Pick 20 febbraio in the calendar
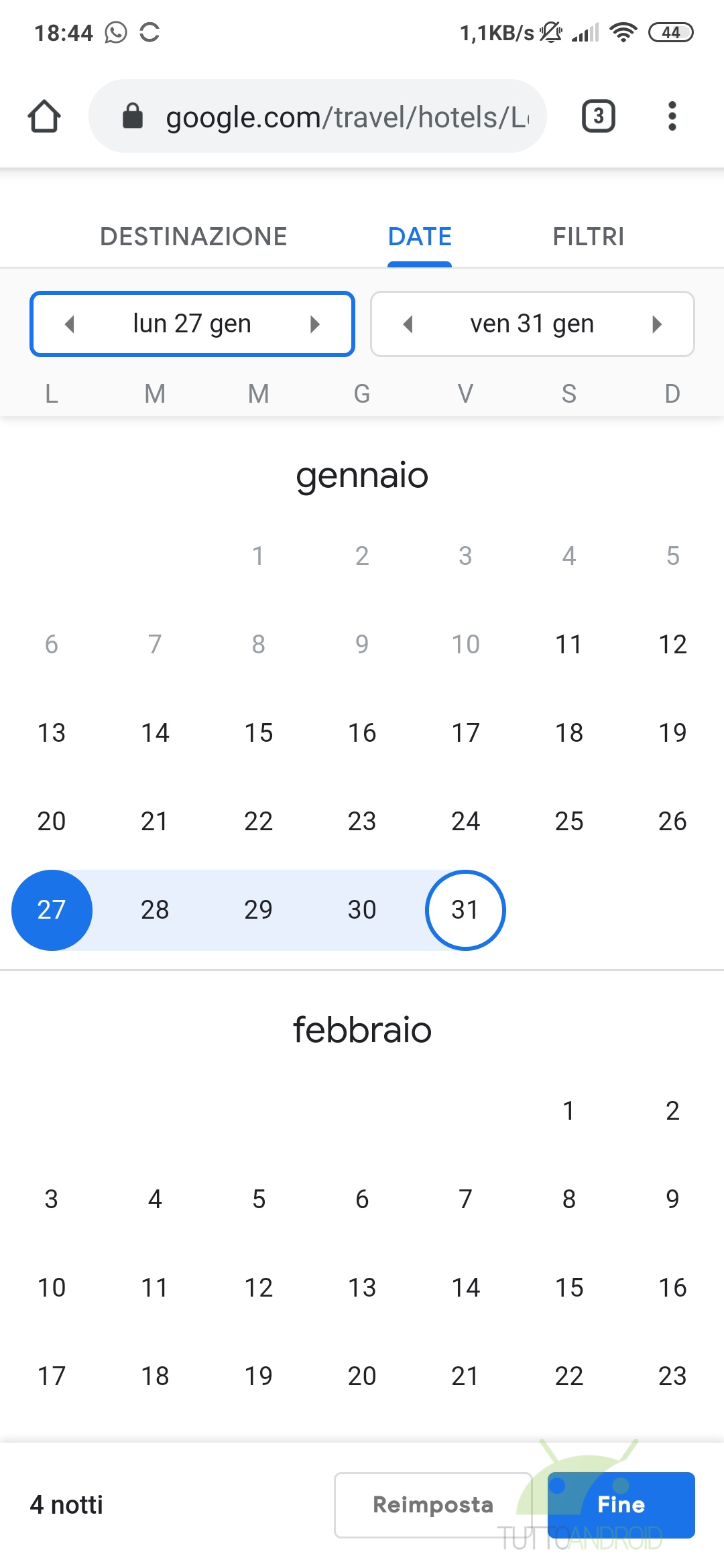724x1568 pixels. (362, 1376)
